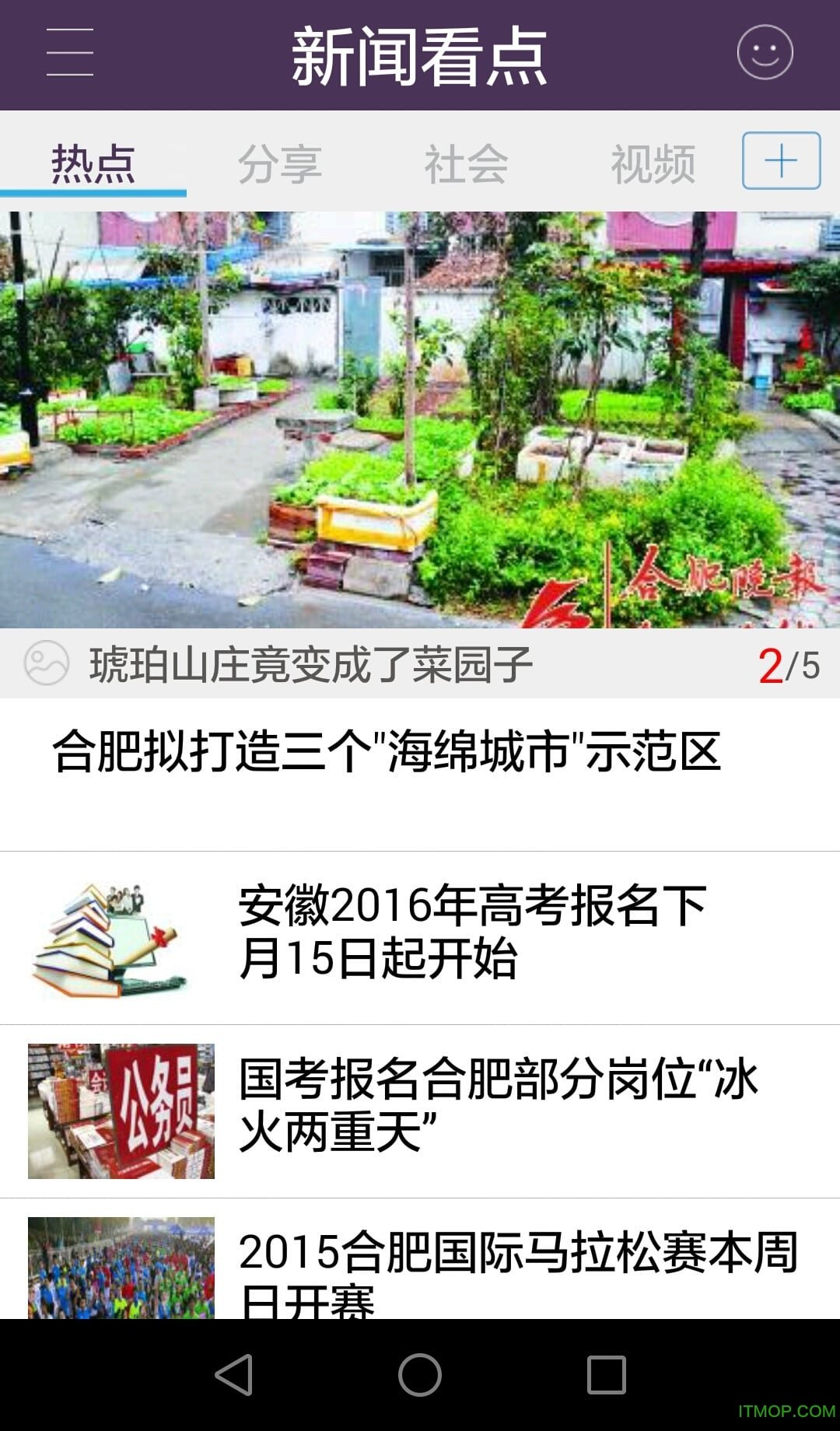Click the avatar icon beside the carousel caption

coord(47,665)
